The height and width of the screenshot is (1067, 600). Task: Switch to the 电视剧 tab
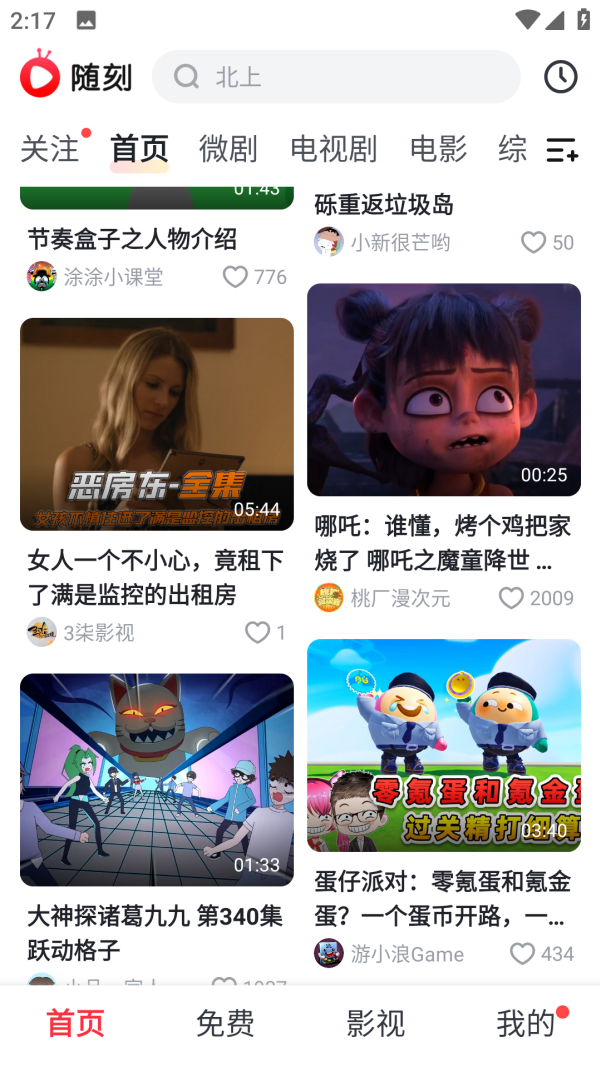pyautogui.click(x=333, y=149)
